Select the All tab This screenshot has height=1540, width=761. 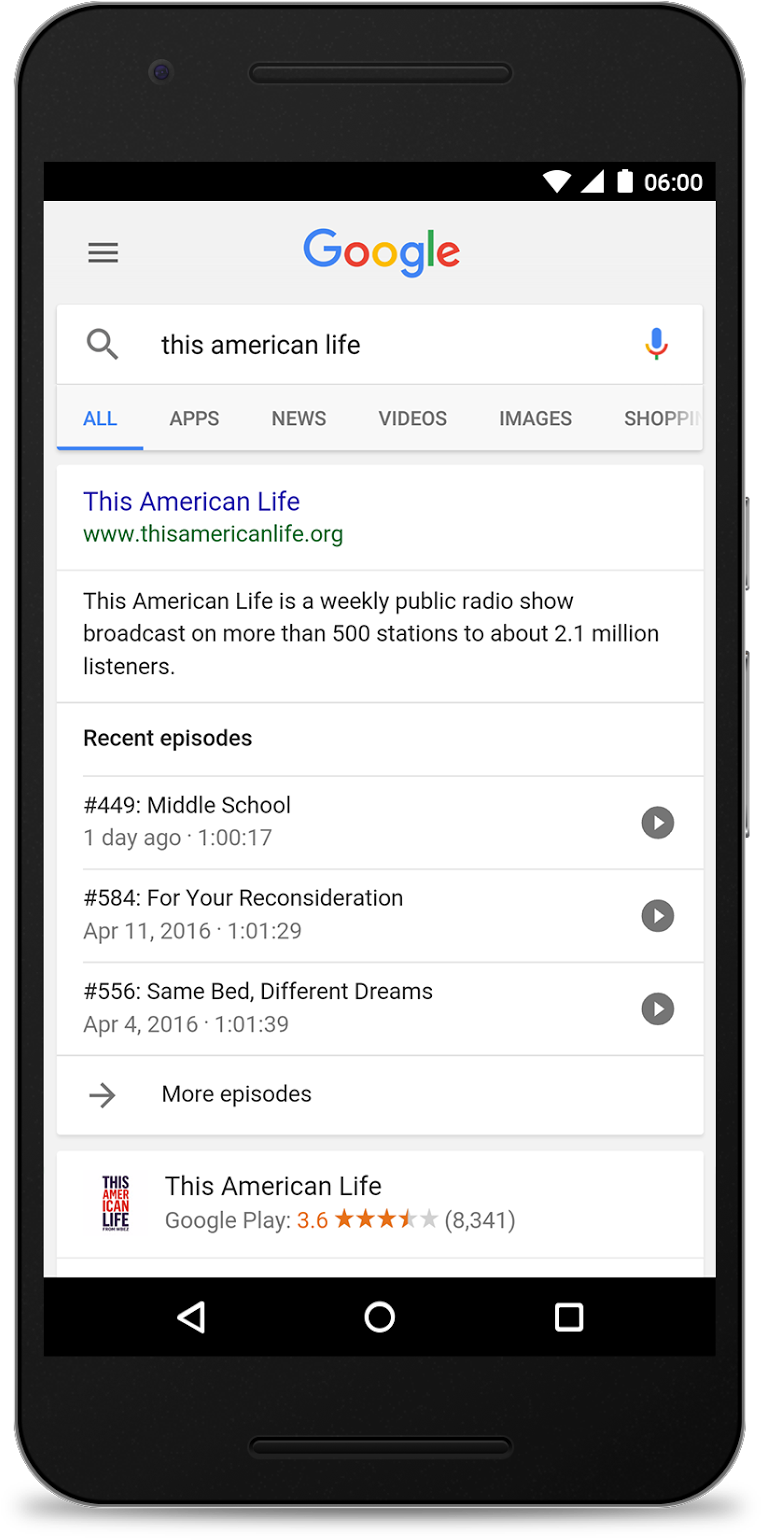pos(100,419)
